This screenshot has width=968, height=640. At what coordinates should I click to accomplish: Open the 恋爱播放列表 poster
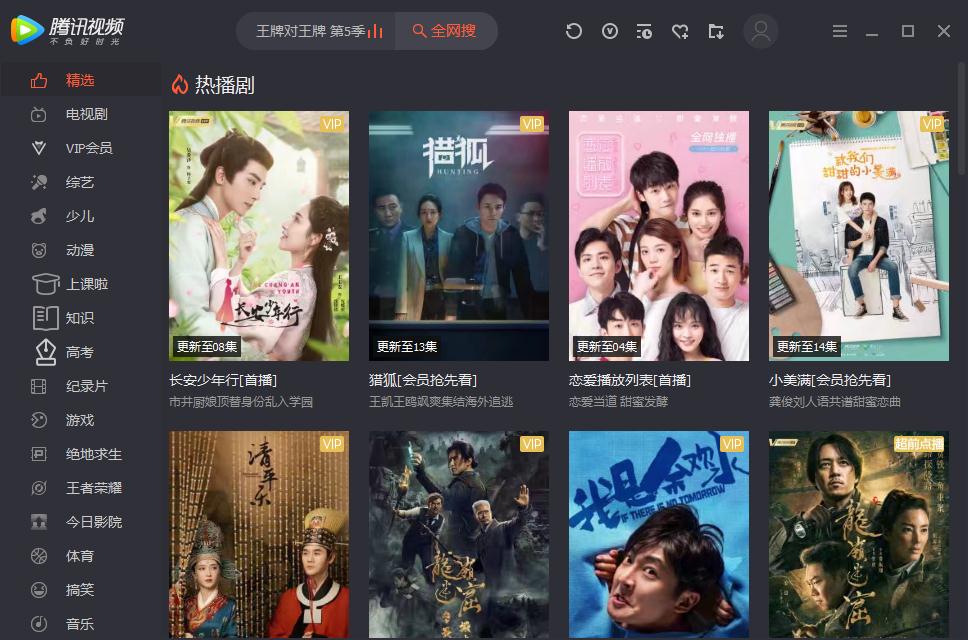(659, 235)
